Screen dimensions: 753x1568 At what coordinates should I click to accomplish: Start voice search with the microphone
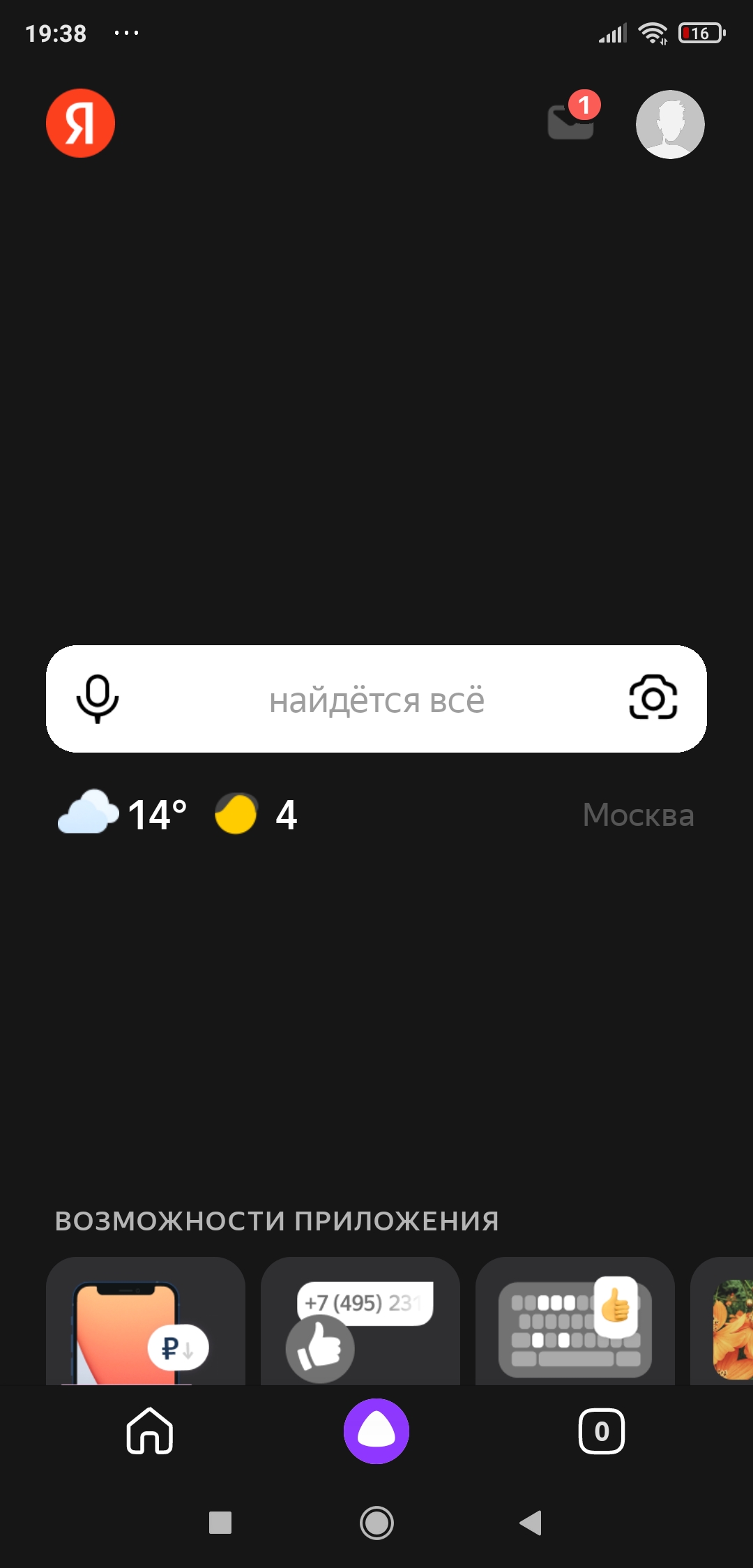click(x=98, y=699)
